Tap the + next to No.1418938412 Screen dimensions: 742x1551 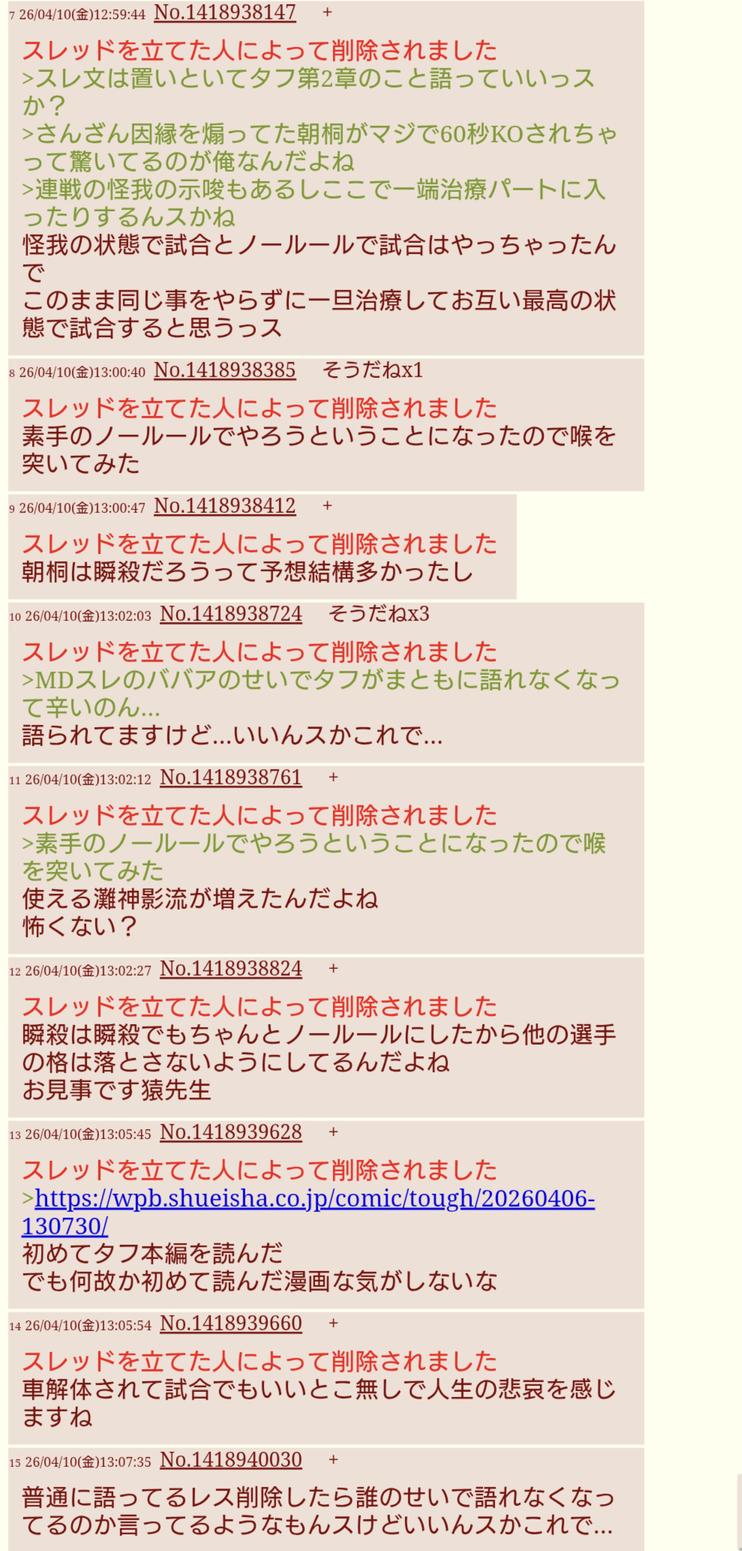(x=327, y=506)
